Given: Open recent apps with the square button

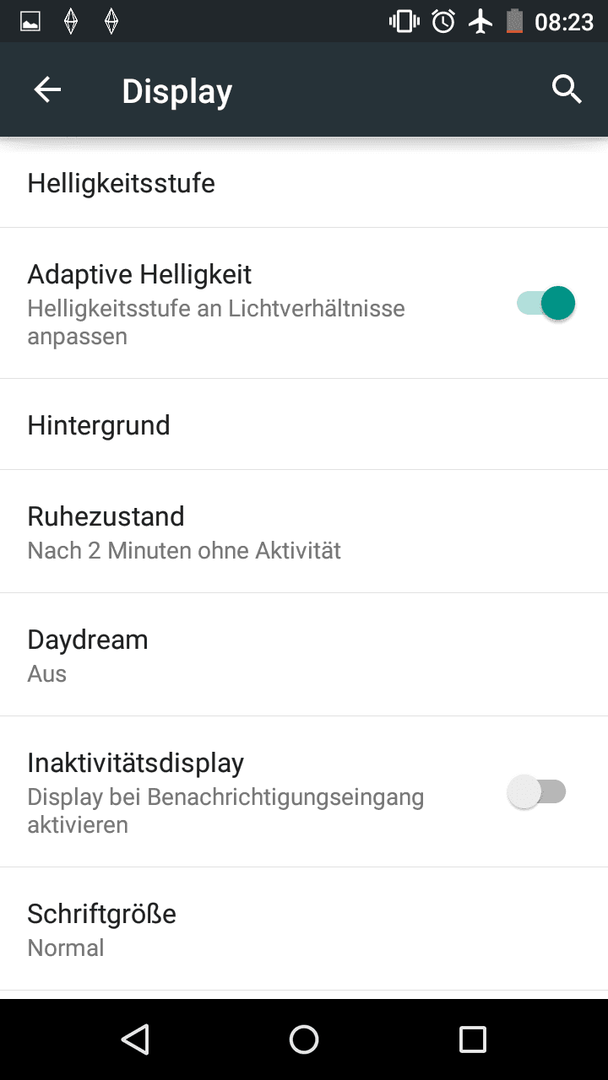Looking at the screenshot, I should click(472, 1039).
